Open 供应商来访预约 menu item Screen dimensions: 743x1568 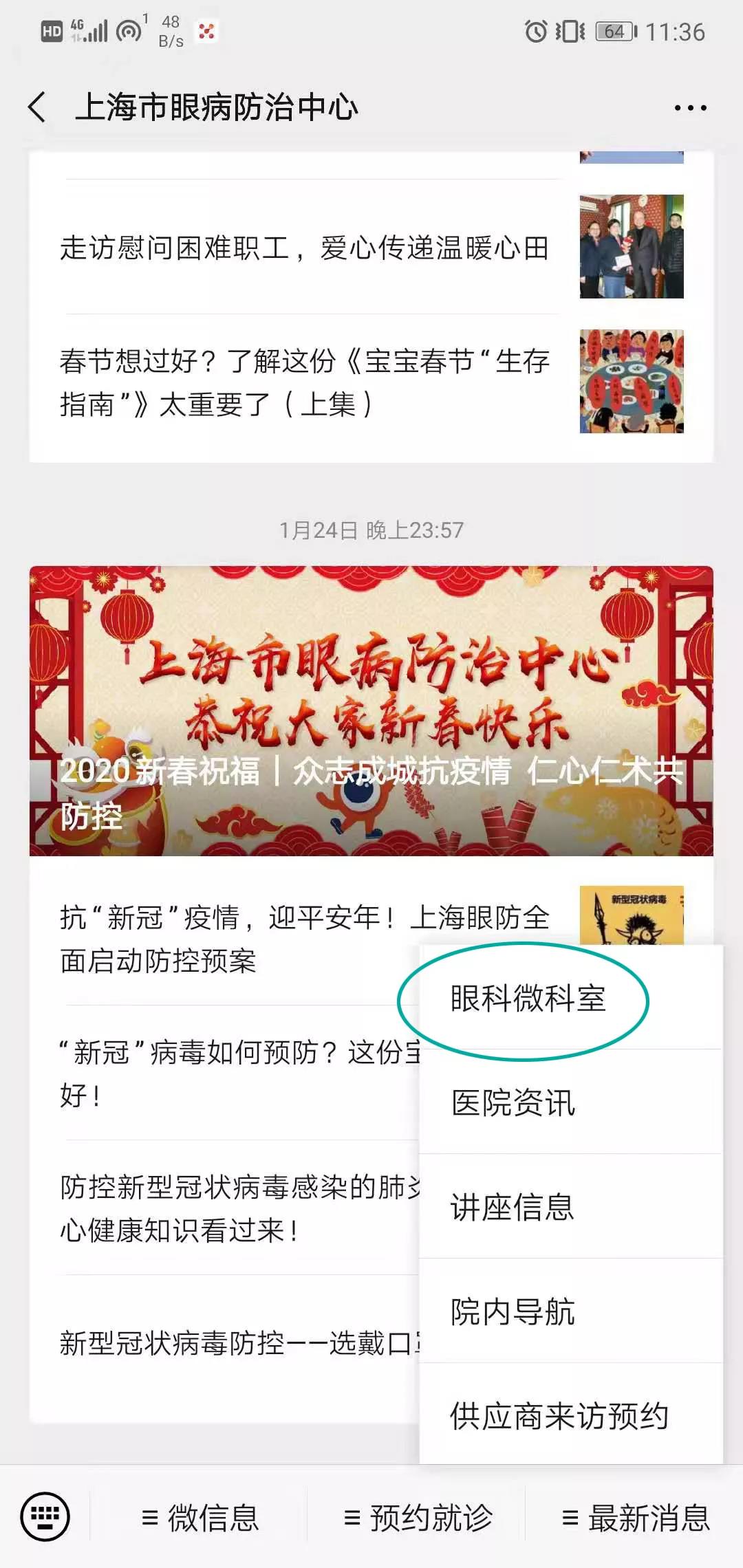click(x=559, y=1416)
